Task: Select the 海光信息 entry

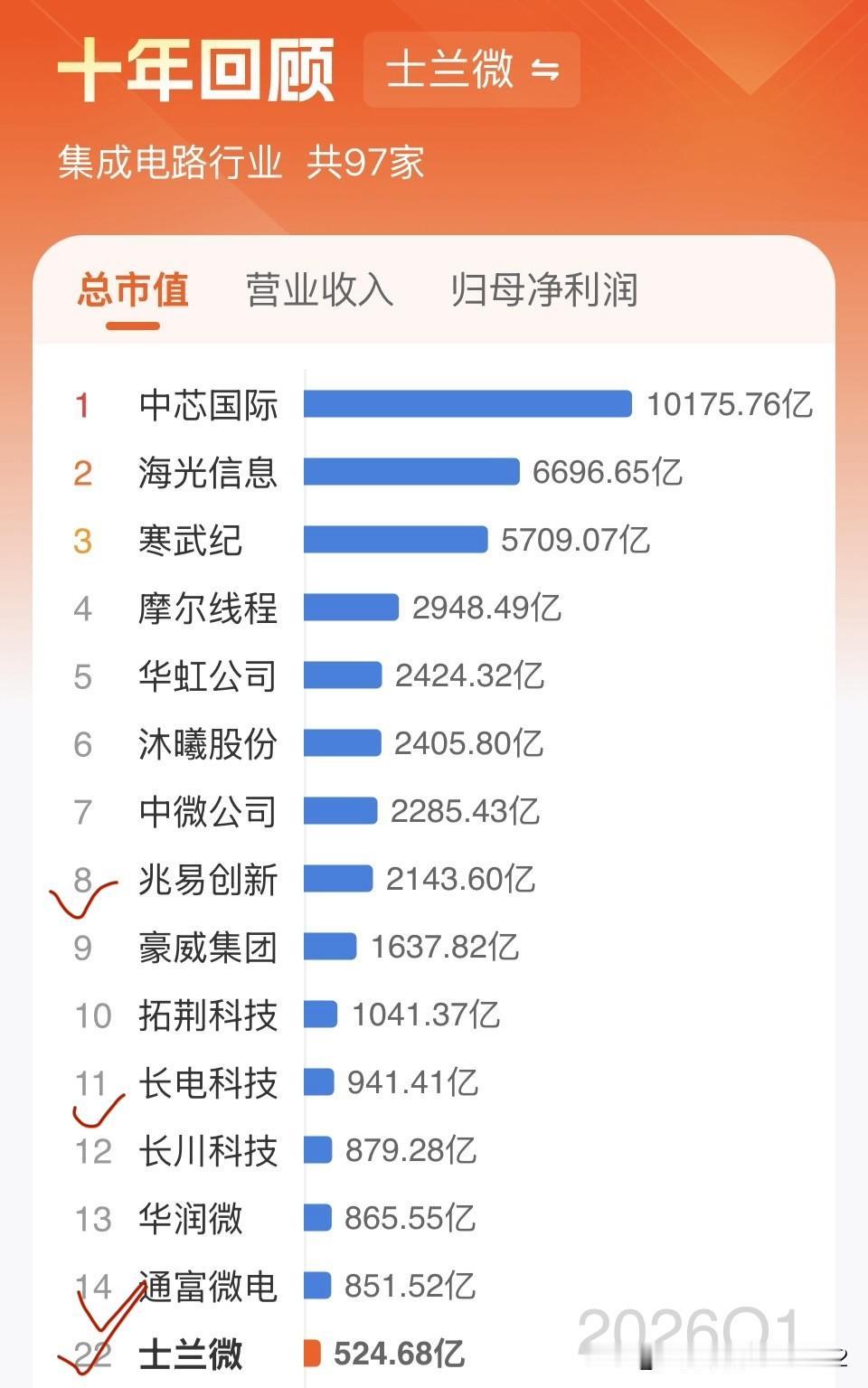Action: (206, 474)
